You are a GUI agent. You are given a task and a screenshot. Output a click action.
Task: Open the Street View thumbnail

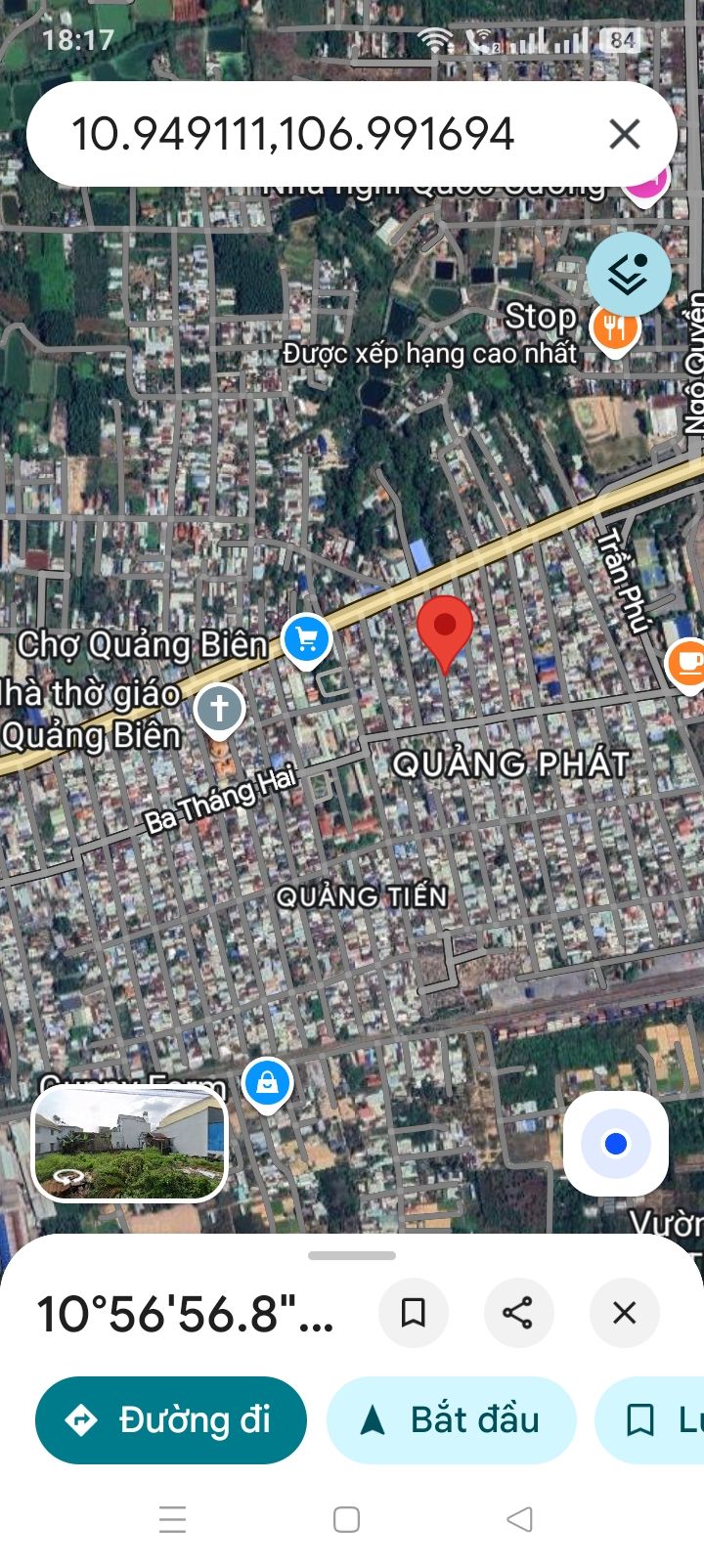[130, 1143]
